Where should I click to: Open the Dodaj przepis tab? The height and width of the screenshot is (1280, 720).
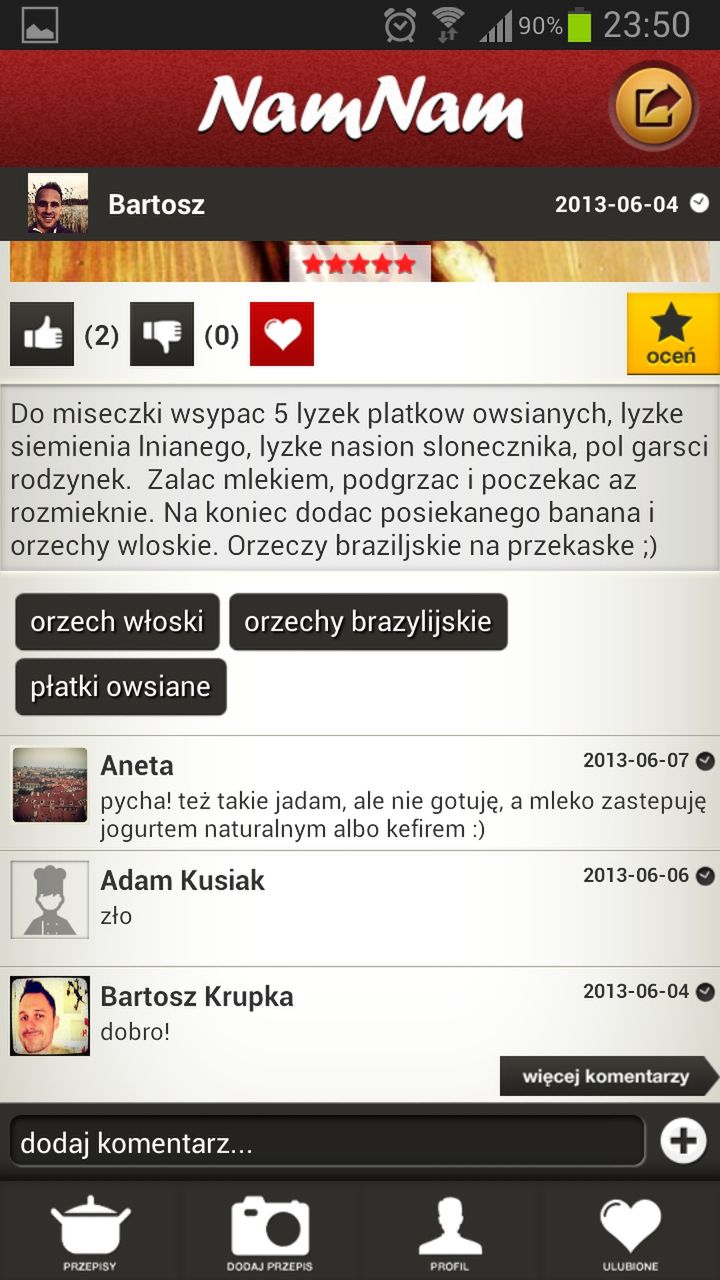coord(270,1233)
